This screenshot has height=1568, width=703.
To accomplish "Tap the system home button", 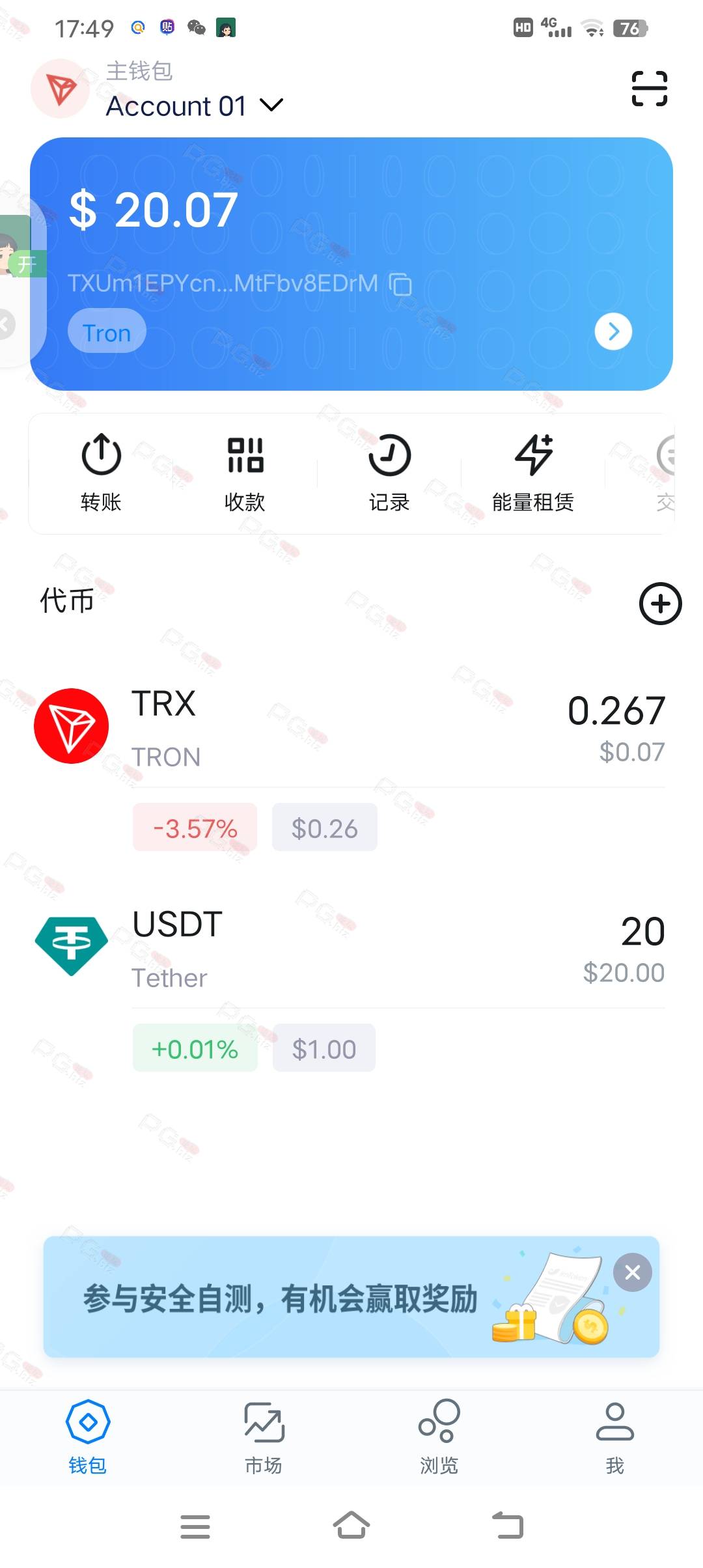I will pyautogui.click(x=351, y=1526).
